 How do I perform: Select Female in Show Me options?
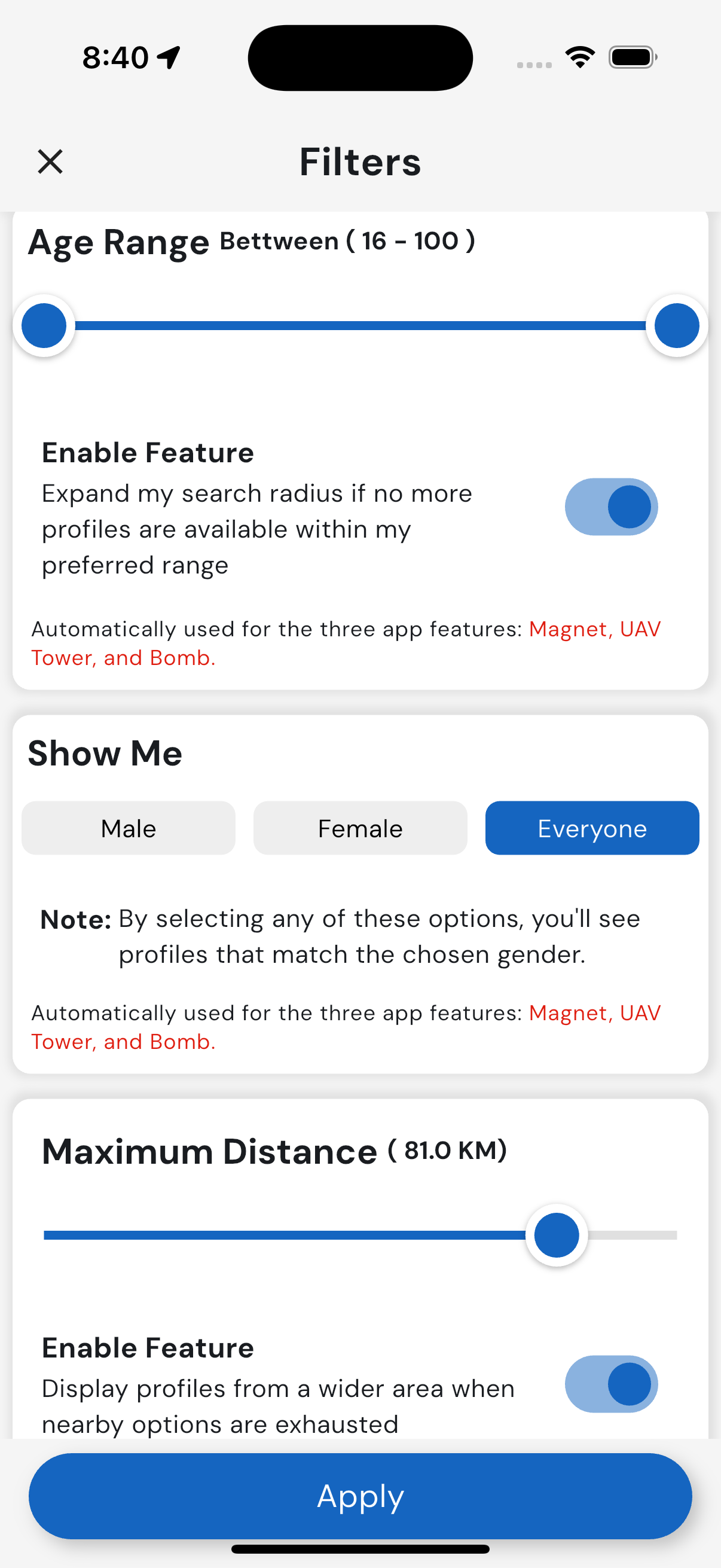click(x=359, y=828)
